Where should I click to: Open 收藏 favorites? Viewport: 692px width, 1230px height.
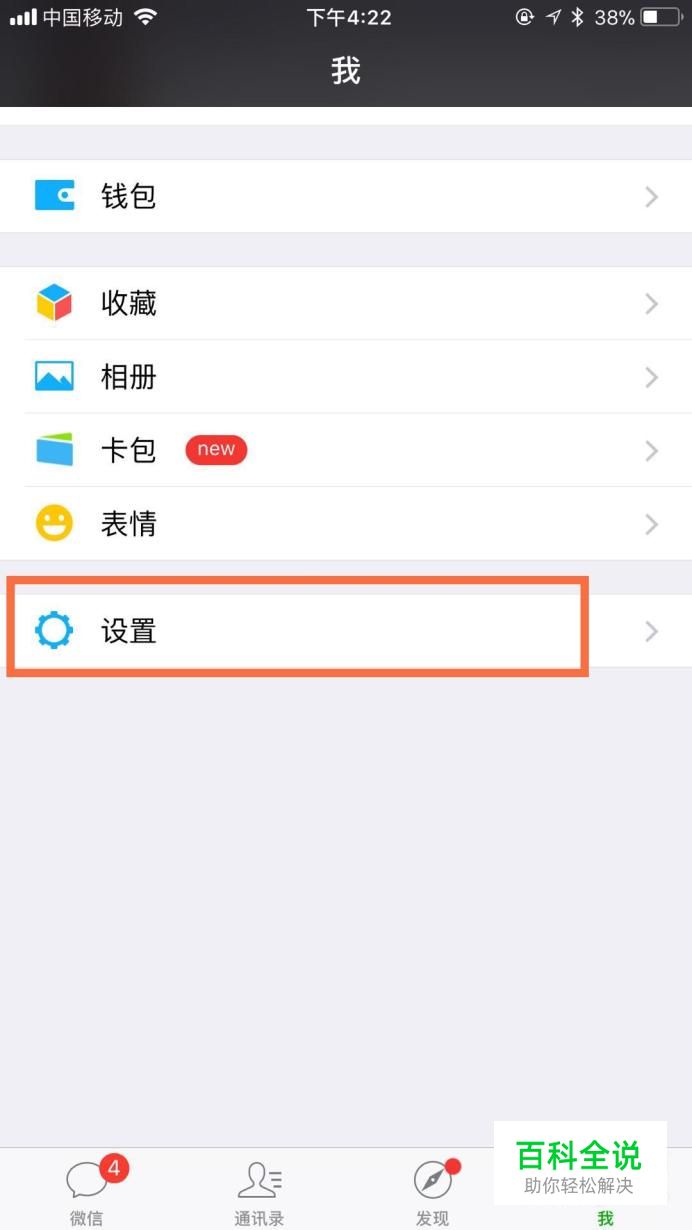(345, 303)
